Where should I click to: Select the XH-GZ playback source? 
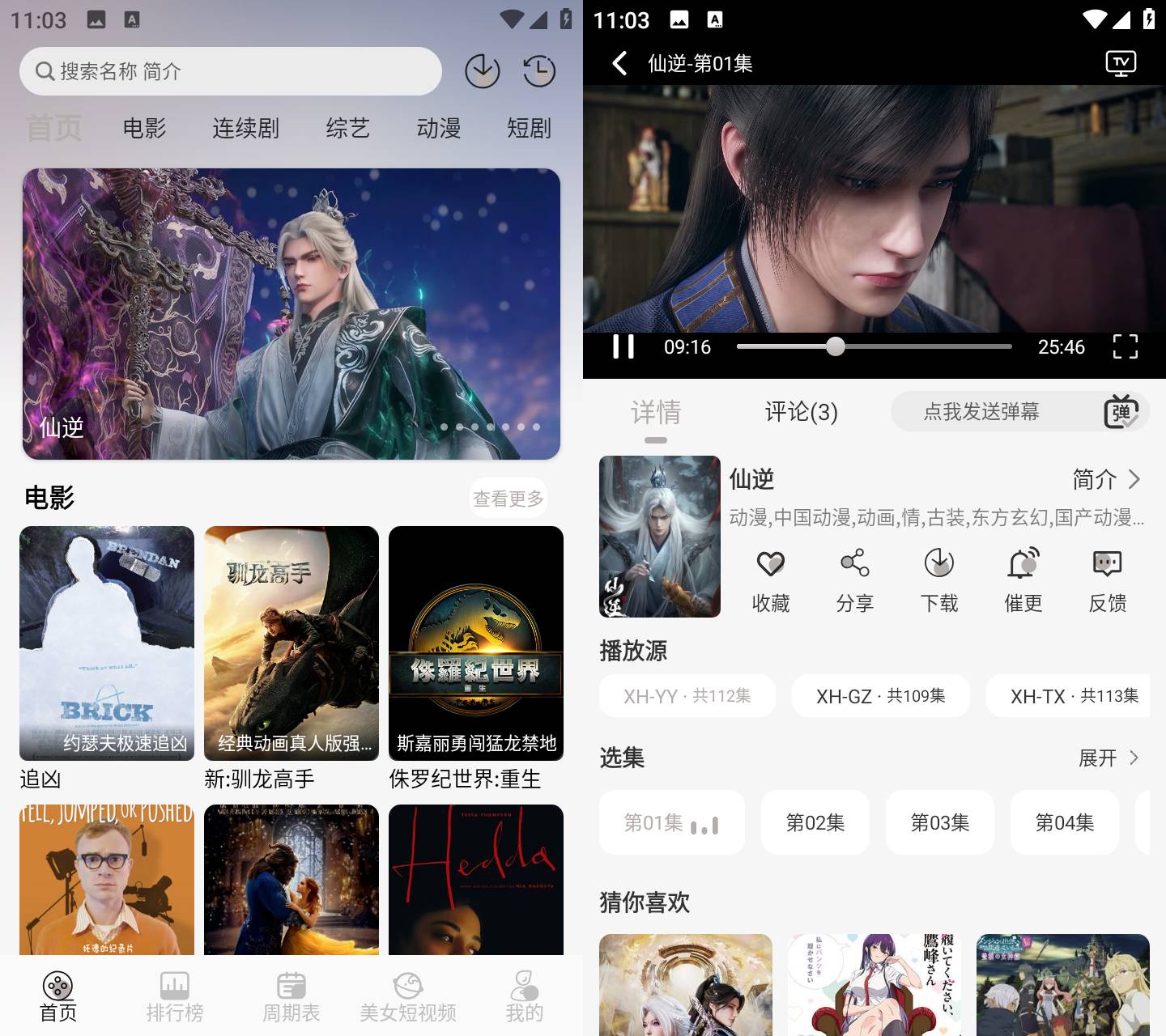click(x=880, y=696)
